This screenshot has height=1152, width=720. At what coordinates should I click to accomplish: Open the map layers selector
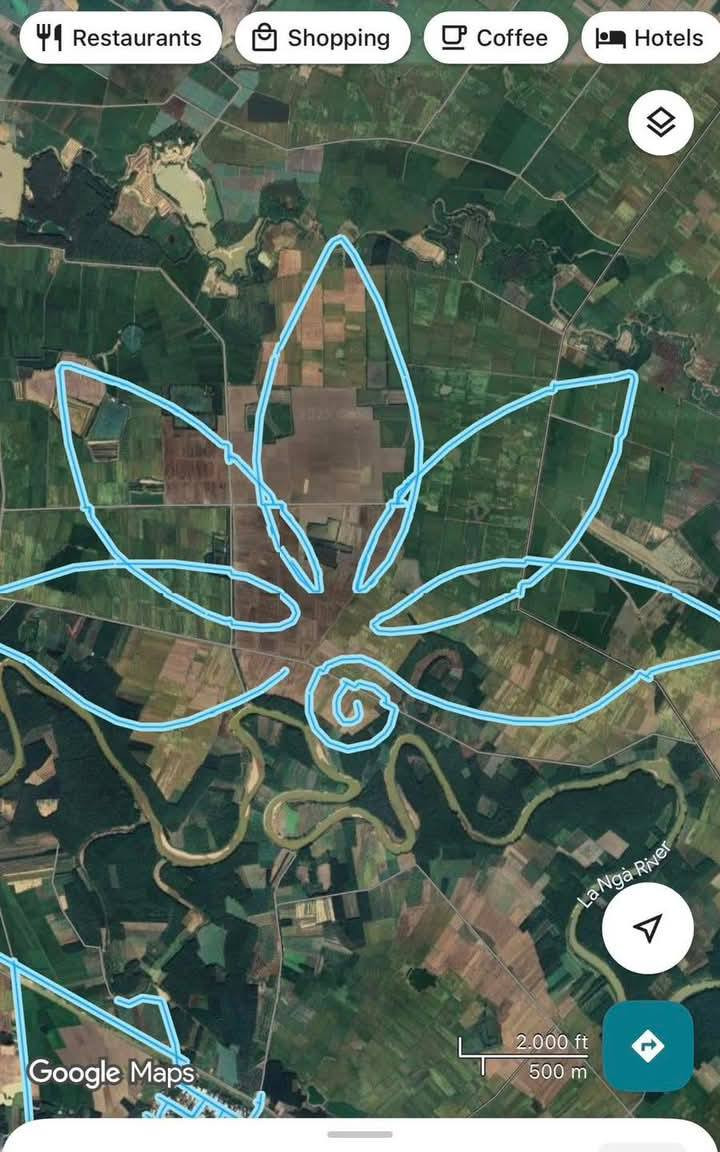pyautogui.click(x=660, y=122)
